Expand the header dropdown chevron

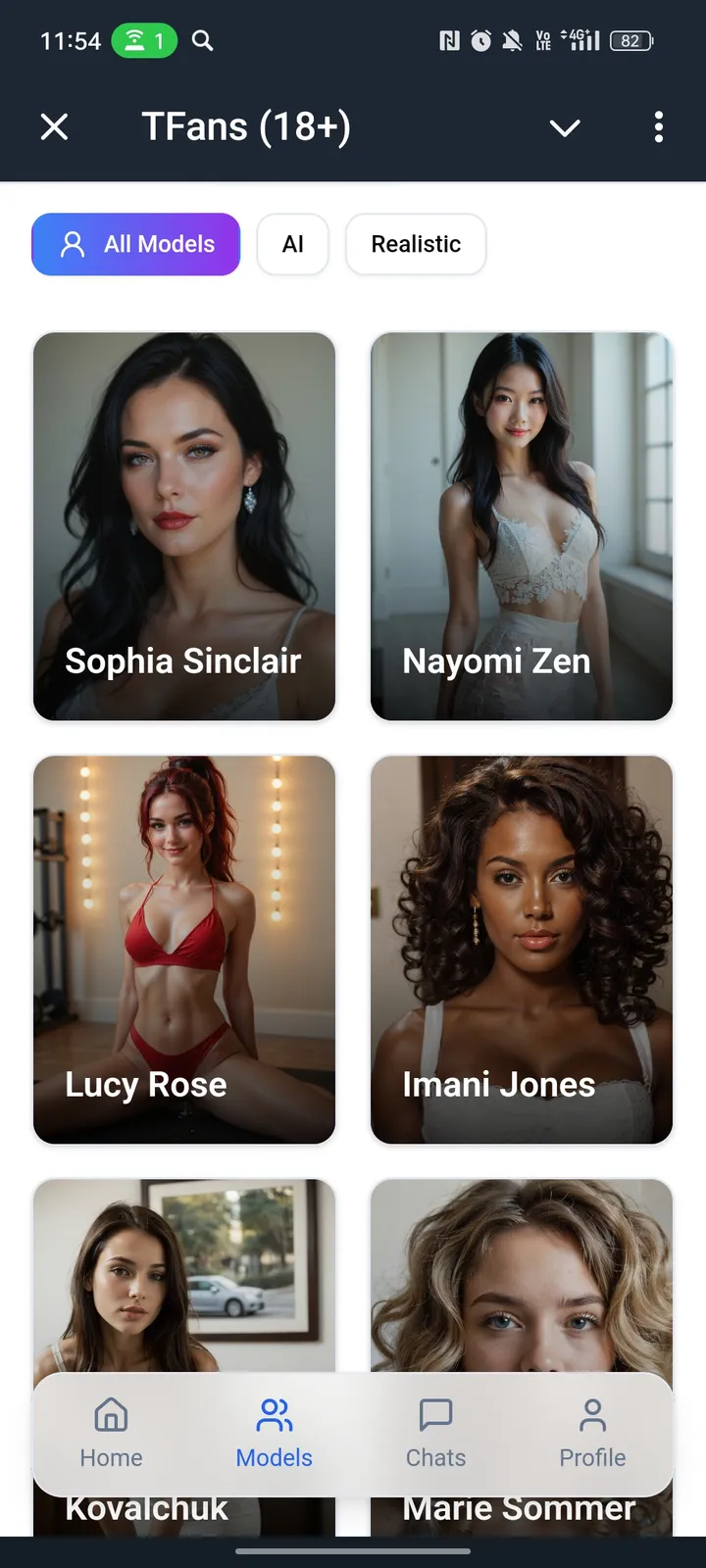[x=565, y=127]
